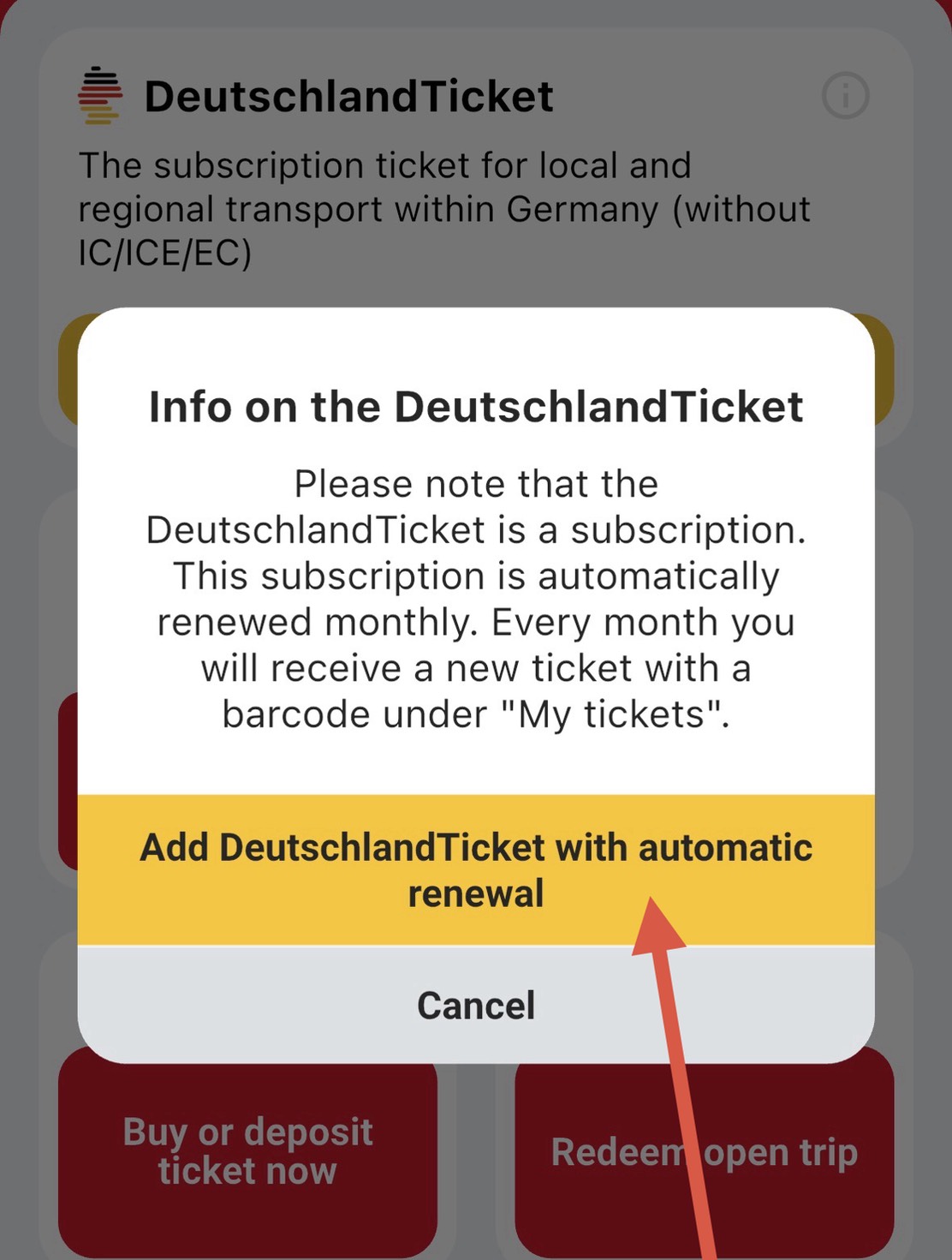Open the DeutschlandTicket info icon
This screenshot has width=952, height=1260.
point(845,95)
